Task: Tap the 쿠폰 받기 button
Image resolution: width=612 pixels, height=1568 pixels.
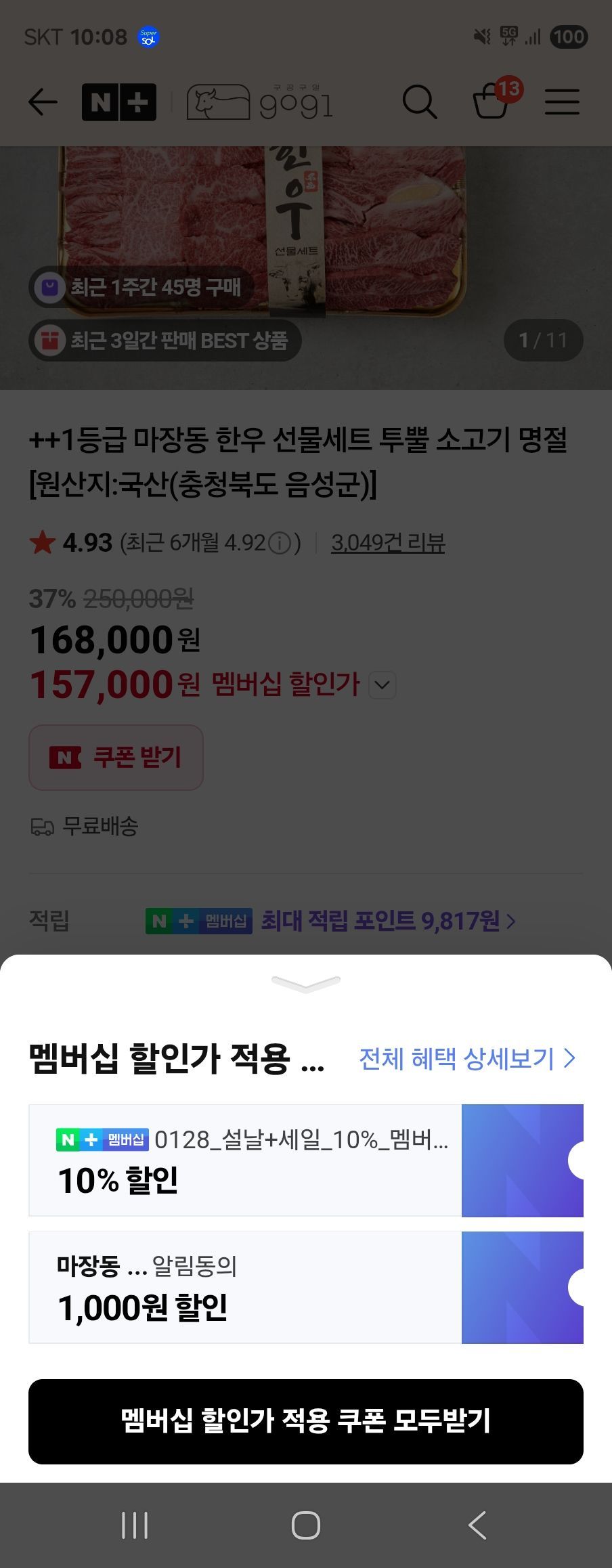Action: pos(116,757)
